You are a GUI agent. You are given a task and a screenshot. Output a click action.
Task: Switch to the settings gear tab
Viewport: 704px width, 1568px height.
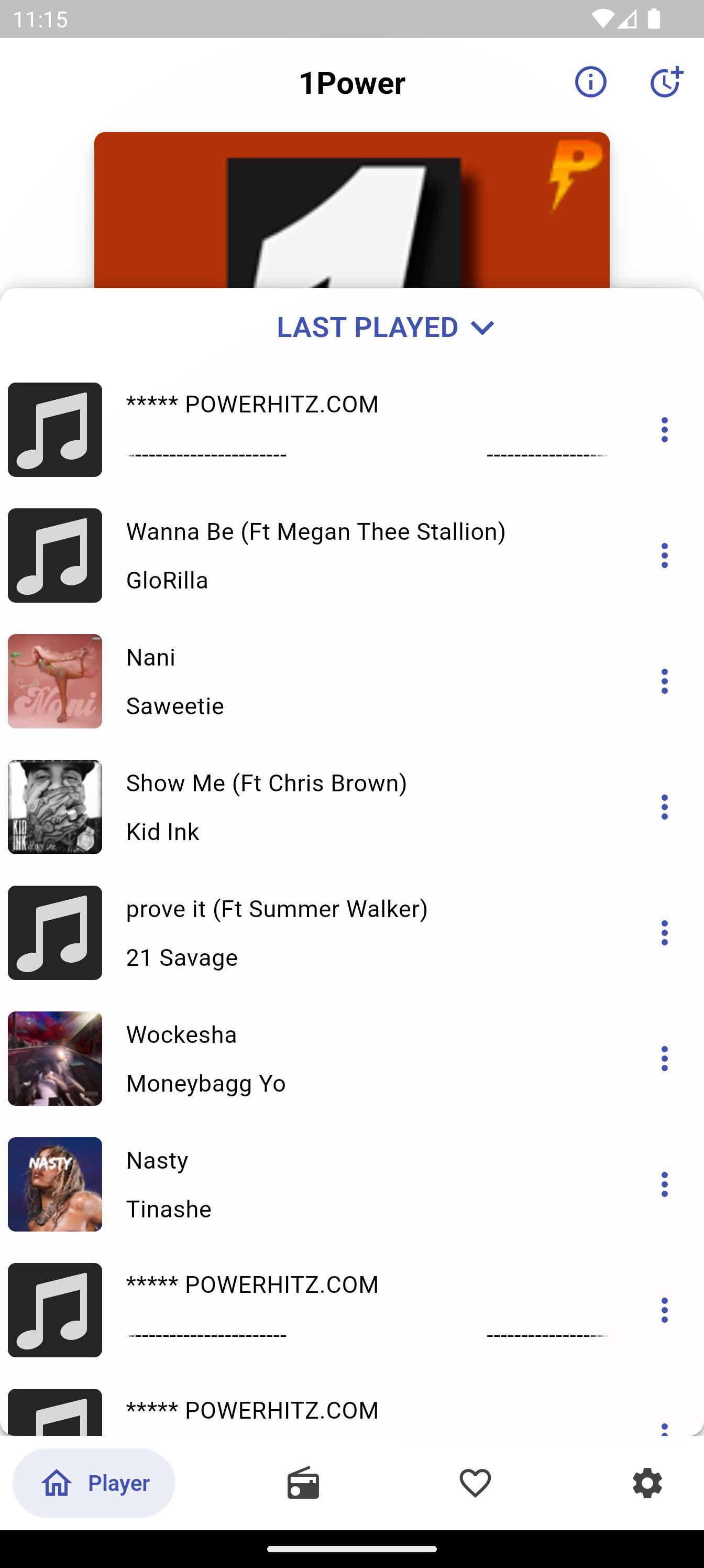click(x=647, y=1483)
